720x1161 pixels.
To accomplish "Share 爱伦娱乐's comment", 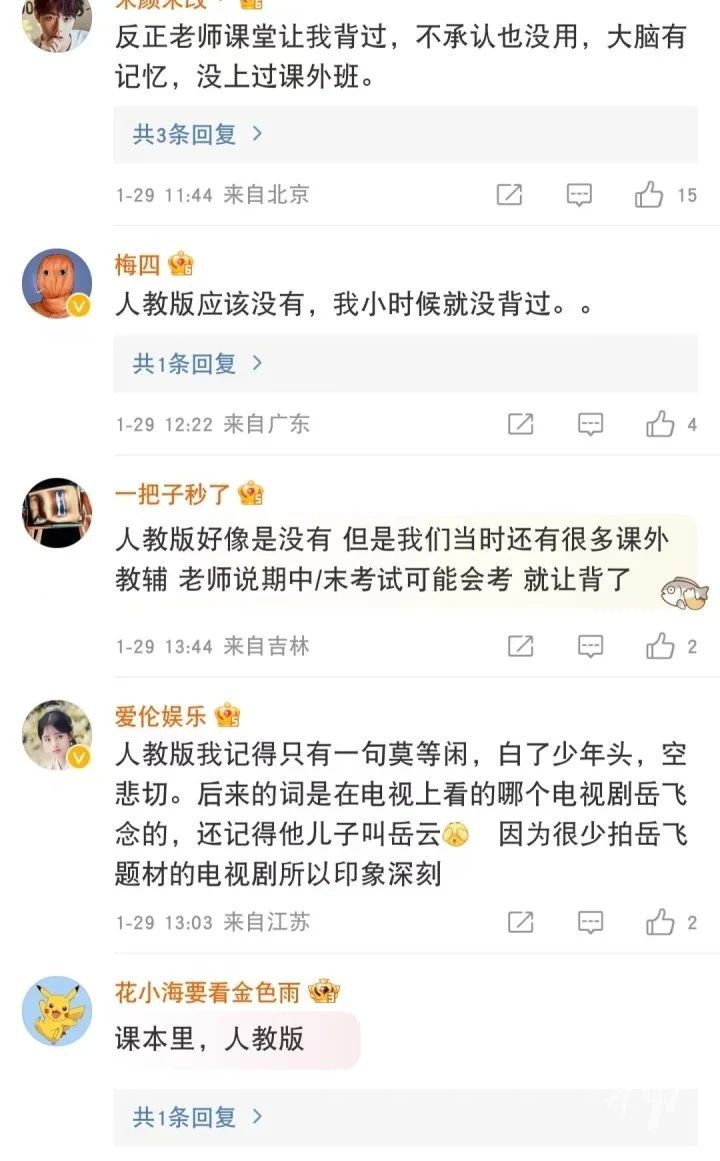I will (x=520, y=922).
